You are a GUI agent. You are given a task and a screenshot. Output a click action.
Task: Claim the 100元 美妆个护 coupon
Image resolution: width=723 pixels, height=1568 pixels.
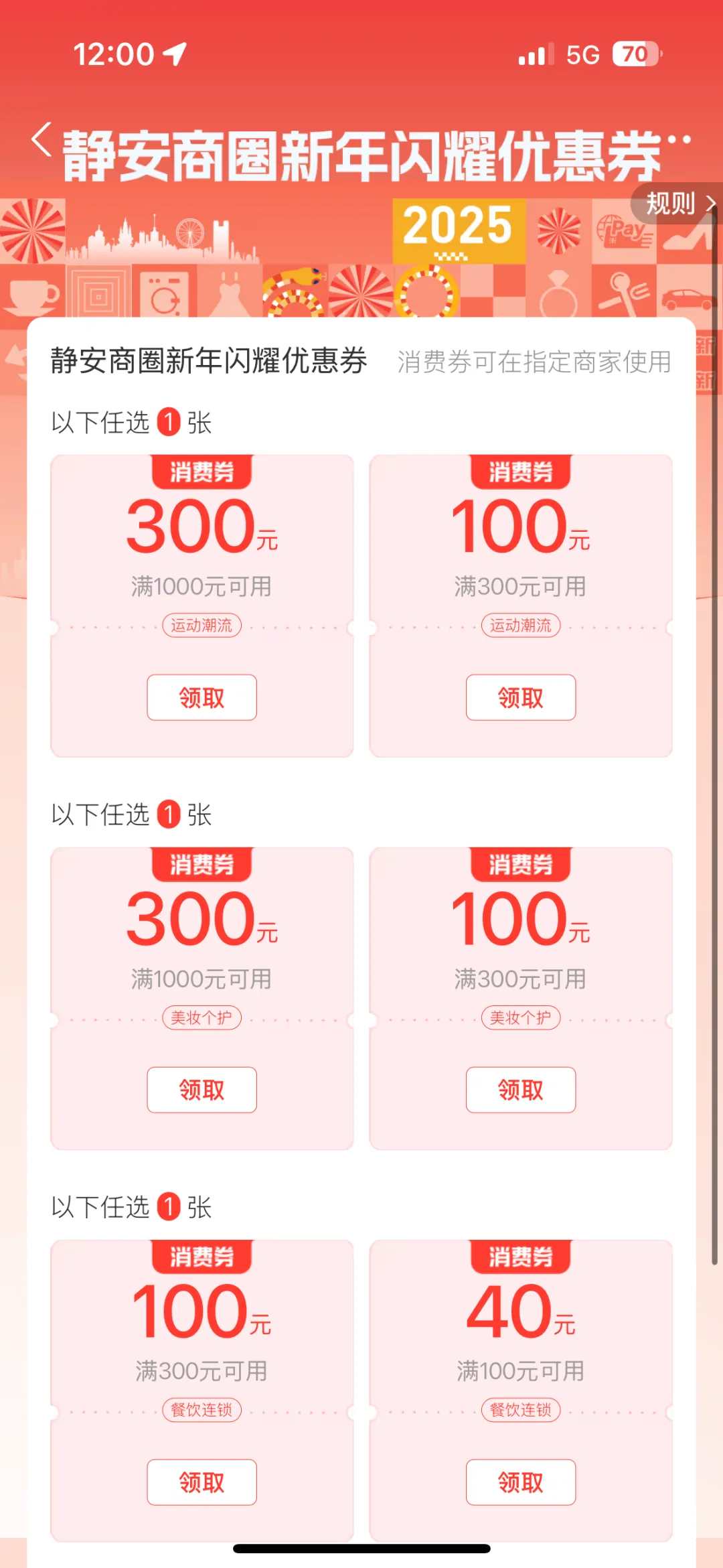coord(520,1090)
